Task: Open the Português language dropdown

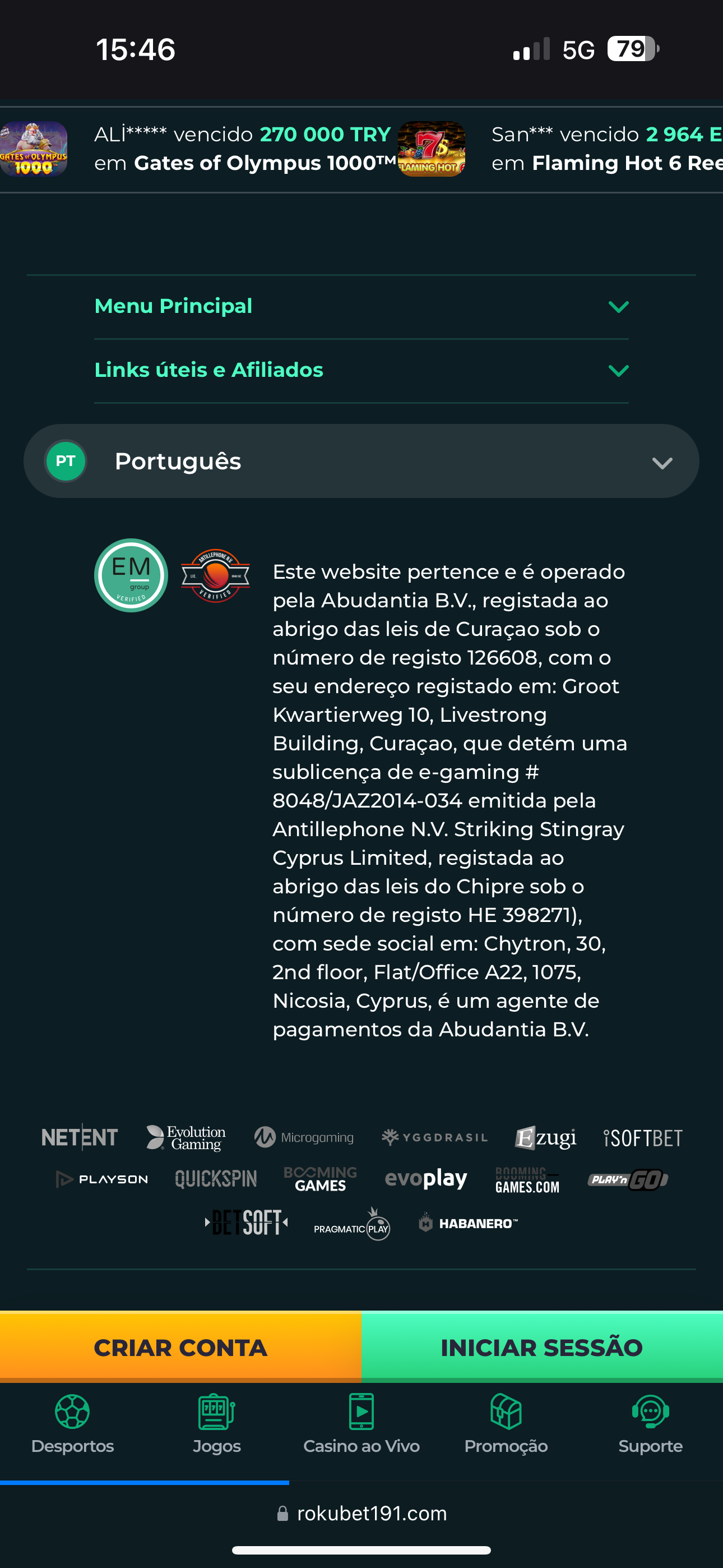Action: [361, 462]
